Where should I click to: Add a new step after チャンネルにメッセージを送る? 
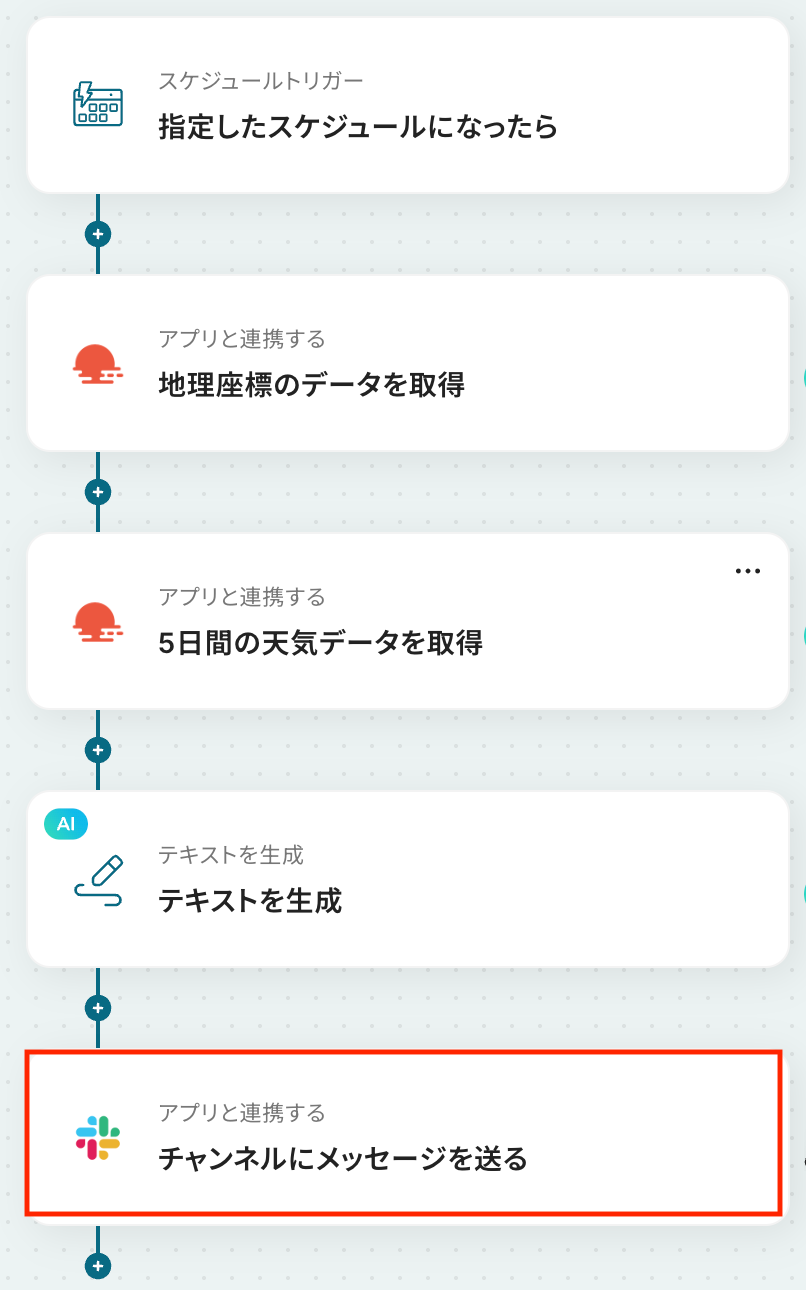pos(98,1265)
